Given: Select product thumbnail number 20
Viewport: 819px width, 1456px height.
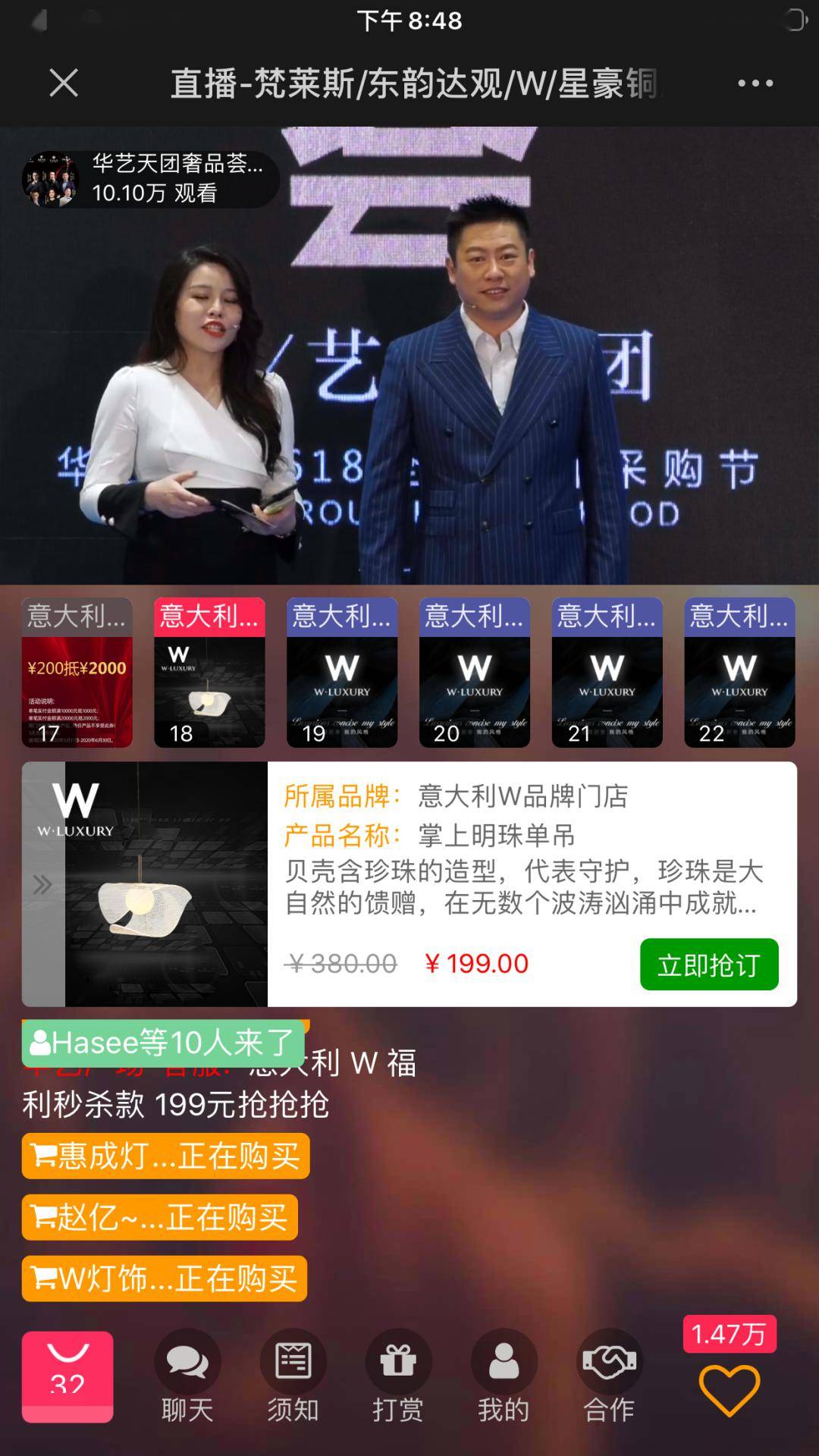Looking at the screenshot, I should (475, 672).
